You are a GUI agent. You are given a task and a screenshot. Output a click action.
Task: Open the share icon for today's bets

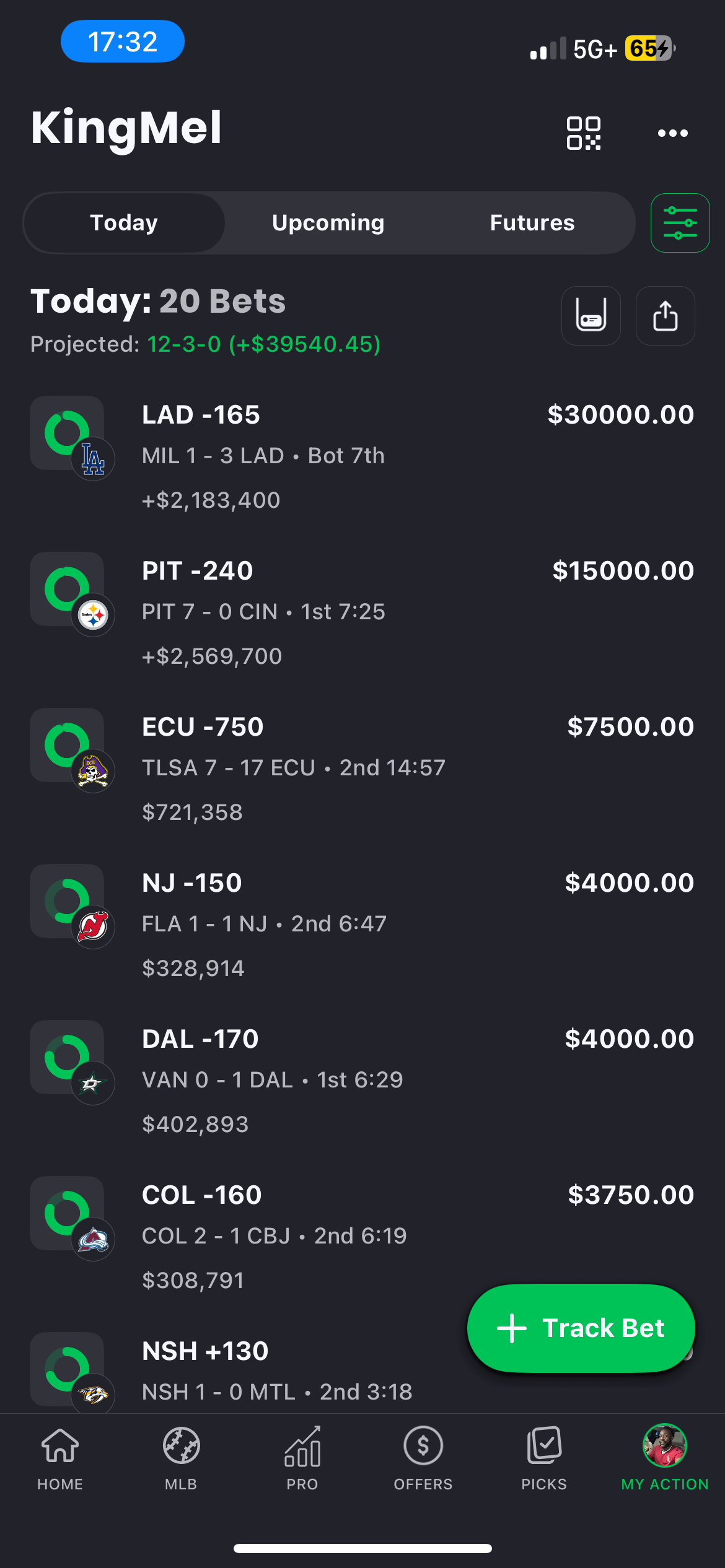[665, 316]
